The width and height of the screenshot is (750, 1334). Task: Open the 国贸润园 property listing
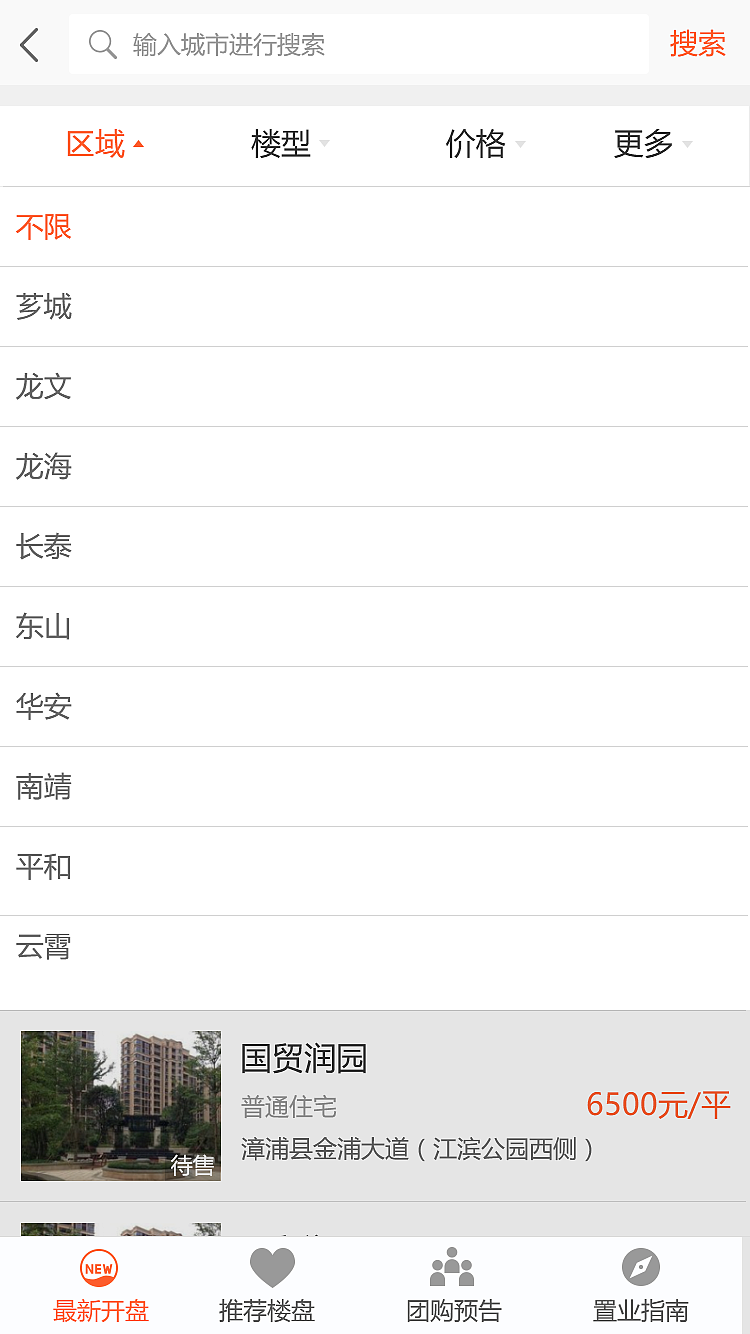pos(375,1105)
